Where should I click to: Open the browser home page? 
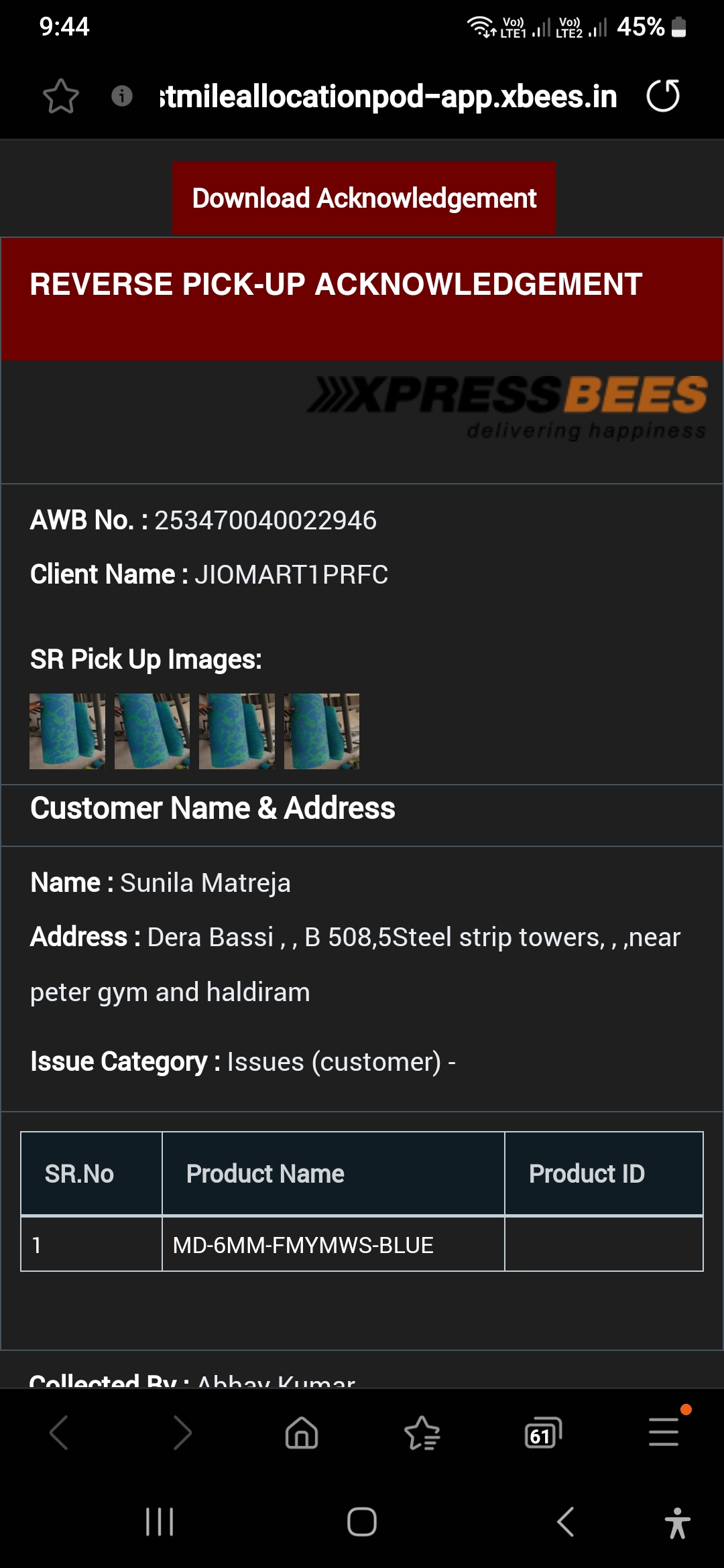(302, 1433)
